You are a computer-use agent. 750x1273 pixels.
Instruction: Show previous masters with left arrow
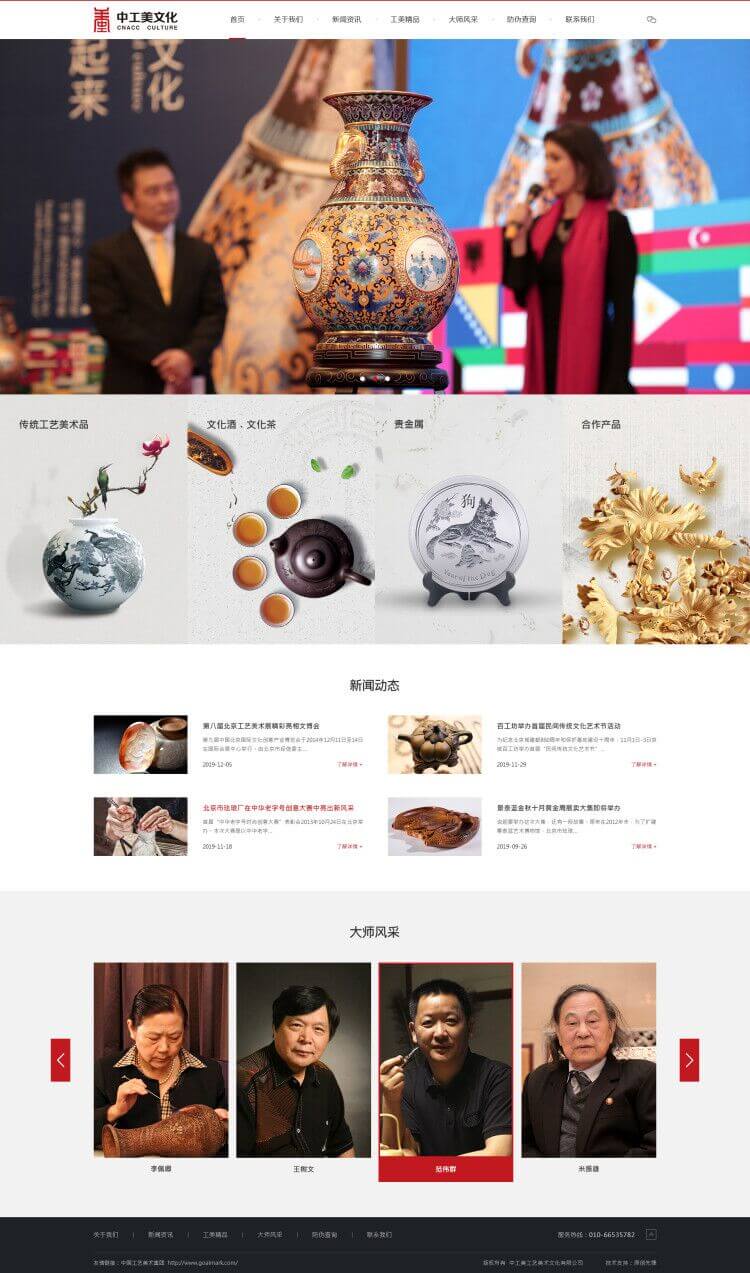tap(60, 1060)
